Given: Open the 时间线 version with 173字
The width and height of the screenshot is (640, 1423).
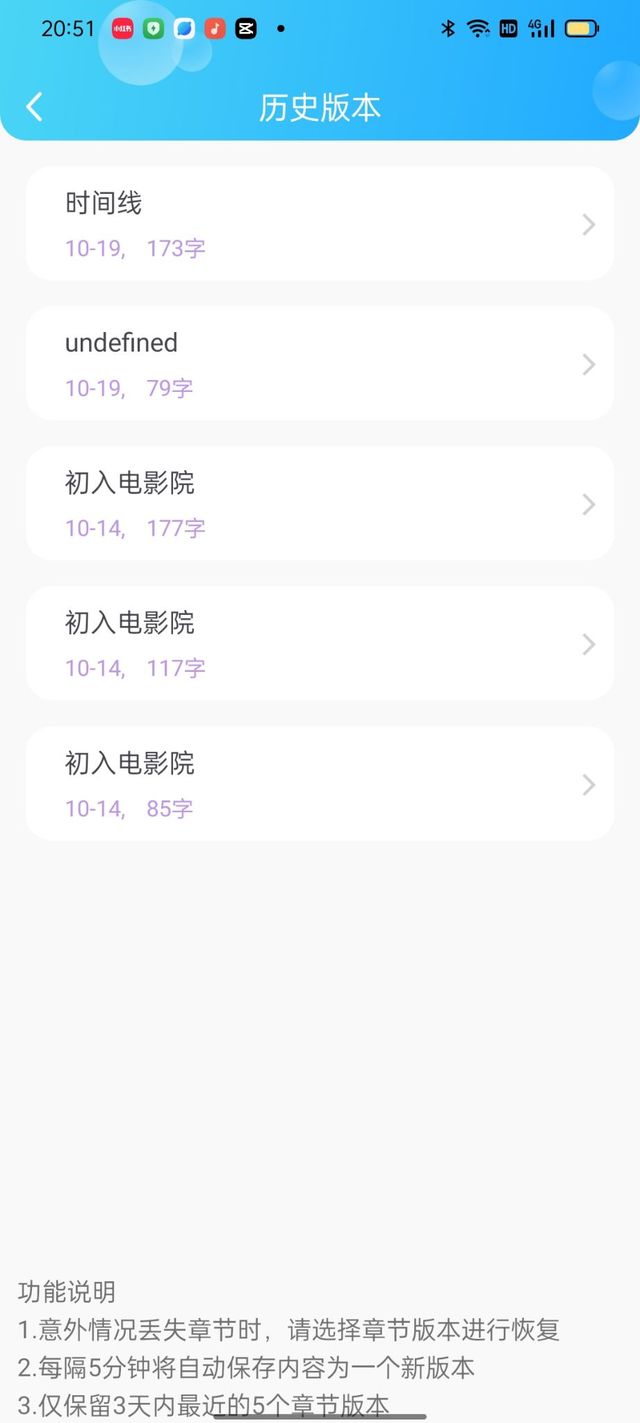Looking at the screenshot, I should coord(320,224).
